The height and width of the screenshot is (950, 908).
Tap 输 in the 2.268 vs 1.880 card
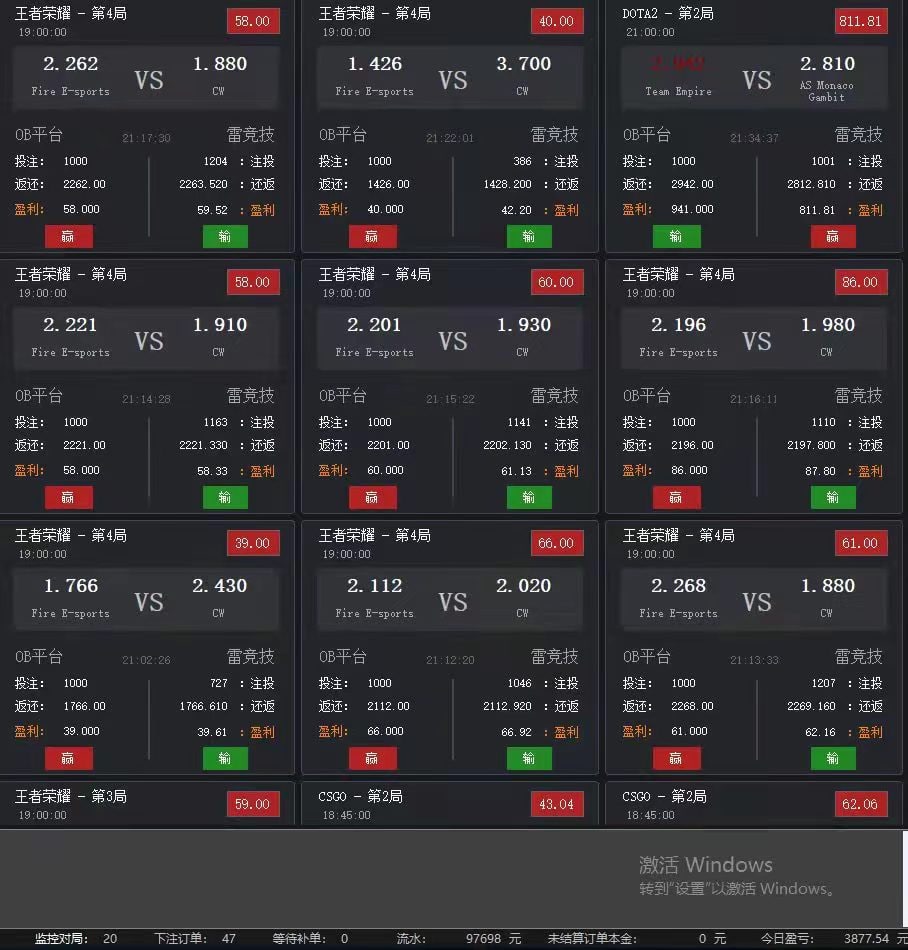pyautogui.click(x=832, y=758)
